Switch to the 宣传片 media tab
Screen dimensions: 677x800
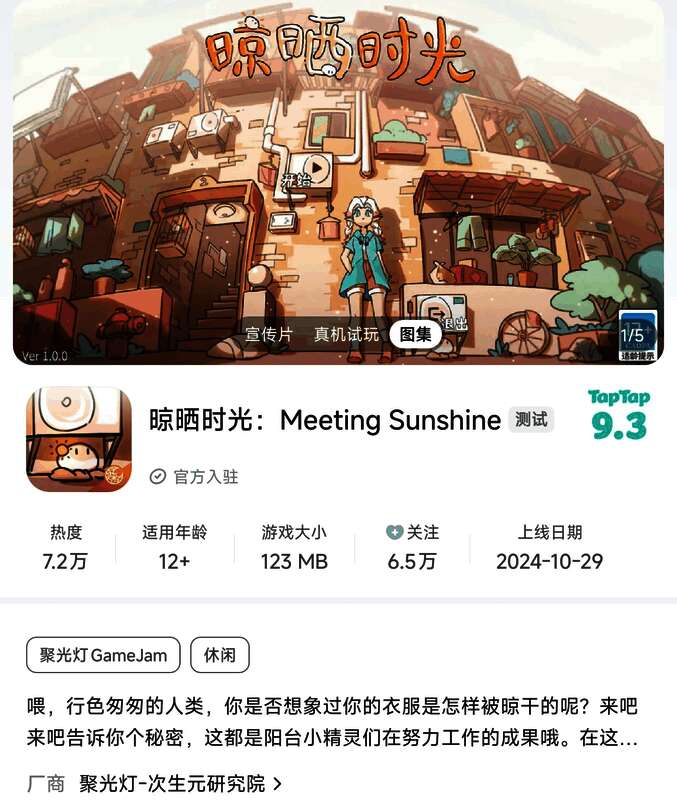click(269, 335)
